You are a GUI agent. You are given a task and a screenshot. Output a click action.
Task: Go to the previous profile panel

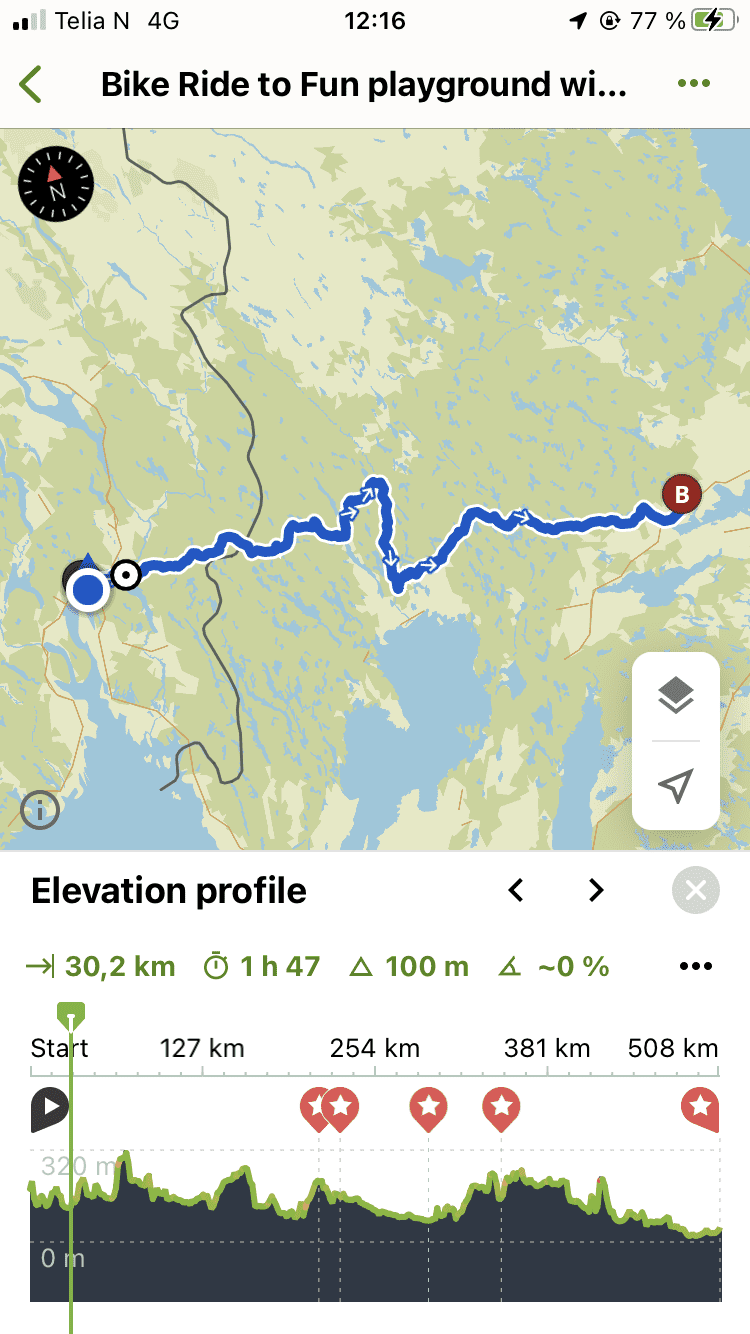pyautogui.click(x=516, y=890)
